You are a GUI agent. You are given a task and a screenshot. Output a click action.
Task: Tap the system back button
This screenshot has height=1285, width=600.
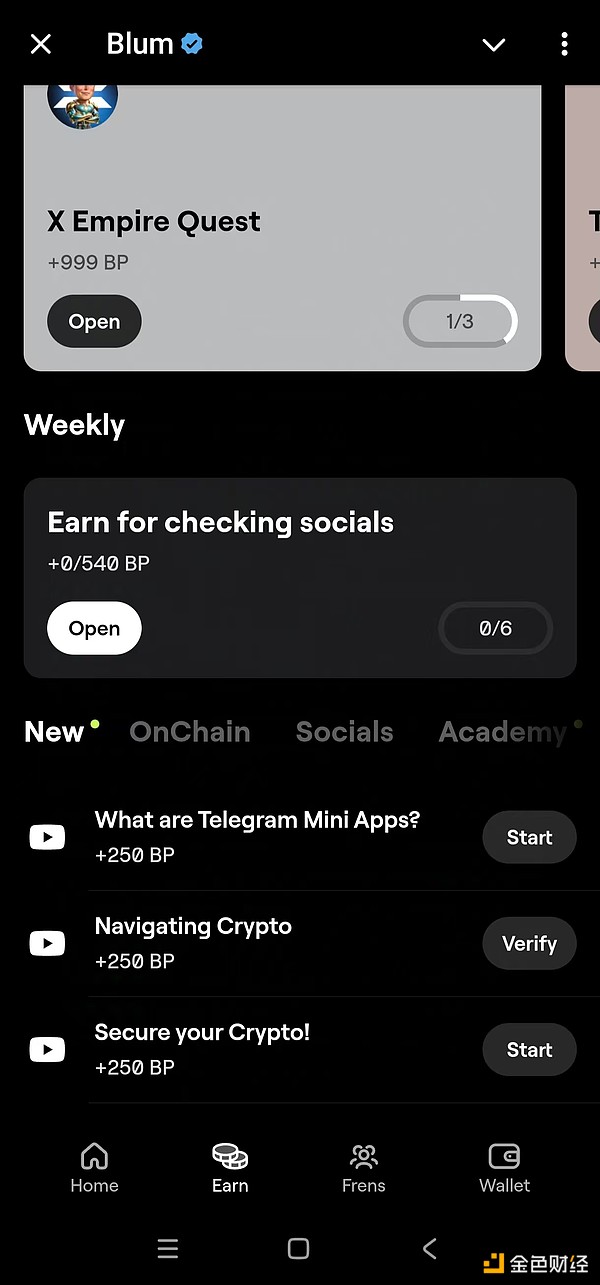point(430,1248)
